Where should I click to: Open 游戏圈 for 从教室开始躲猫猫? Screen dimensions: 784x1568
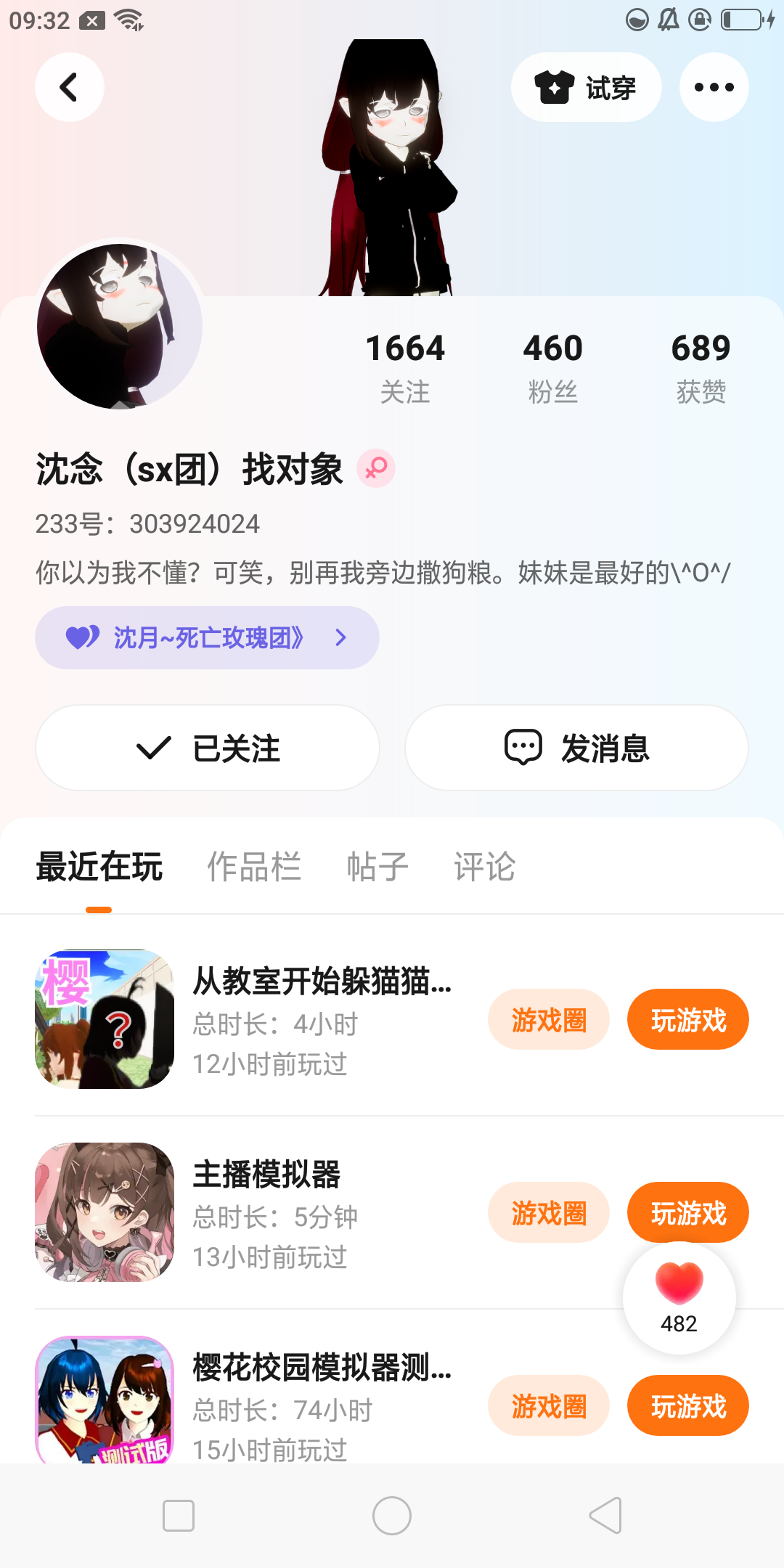[x=548, y=1020]
